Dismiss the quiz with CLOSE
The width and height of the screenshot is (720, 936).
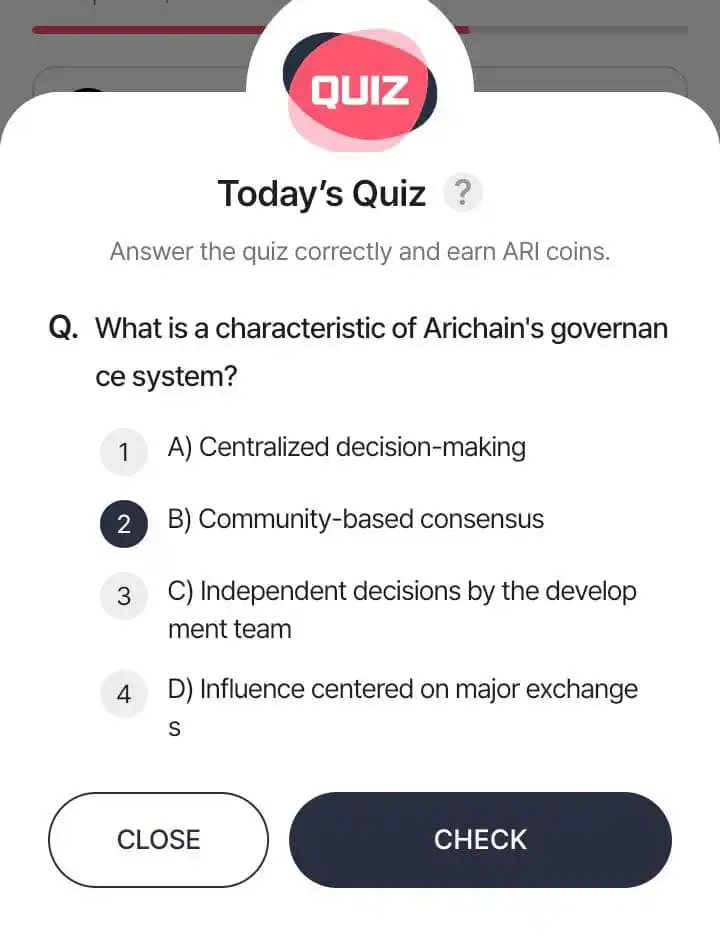[158, 840]
